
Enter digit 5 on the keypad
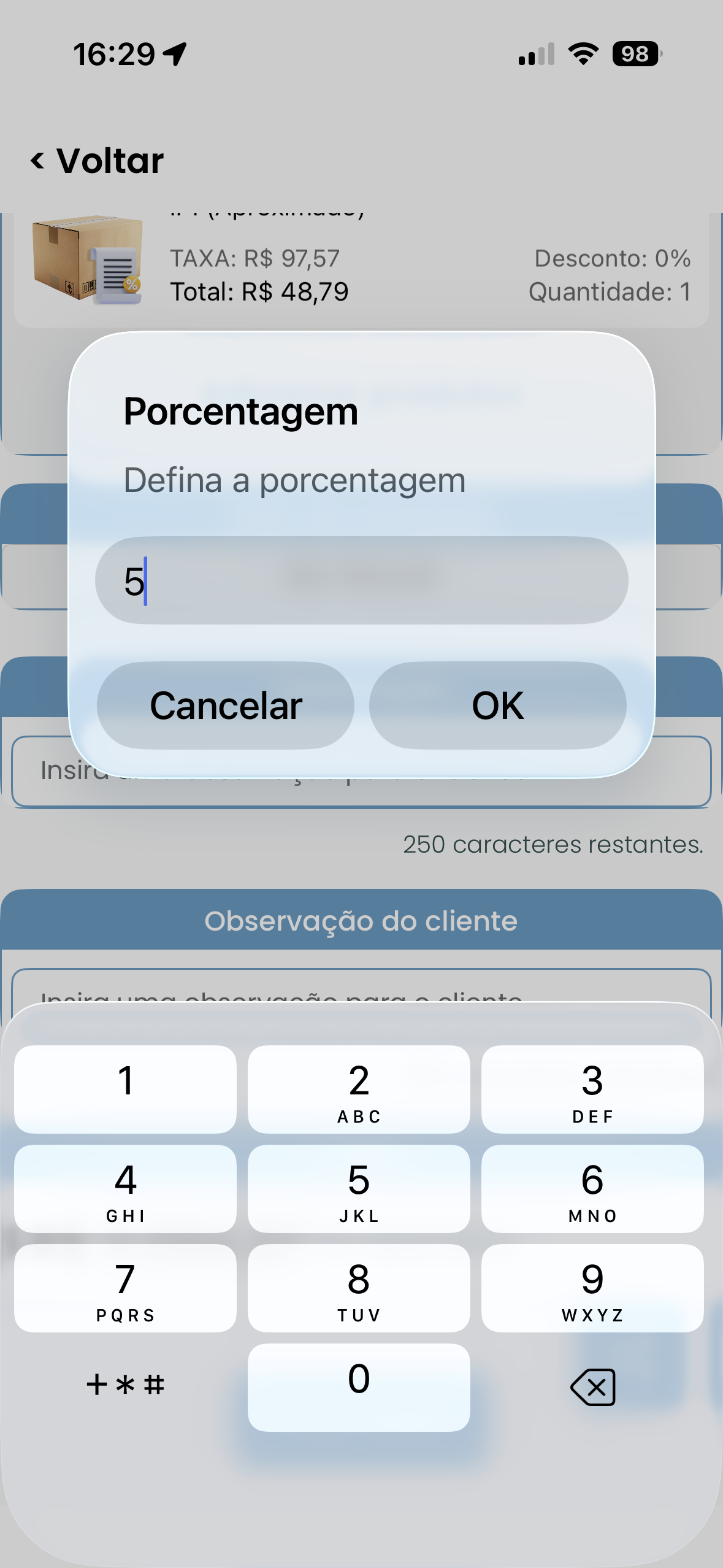click(x=359, y=1188)
